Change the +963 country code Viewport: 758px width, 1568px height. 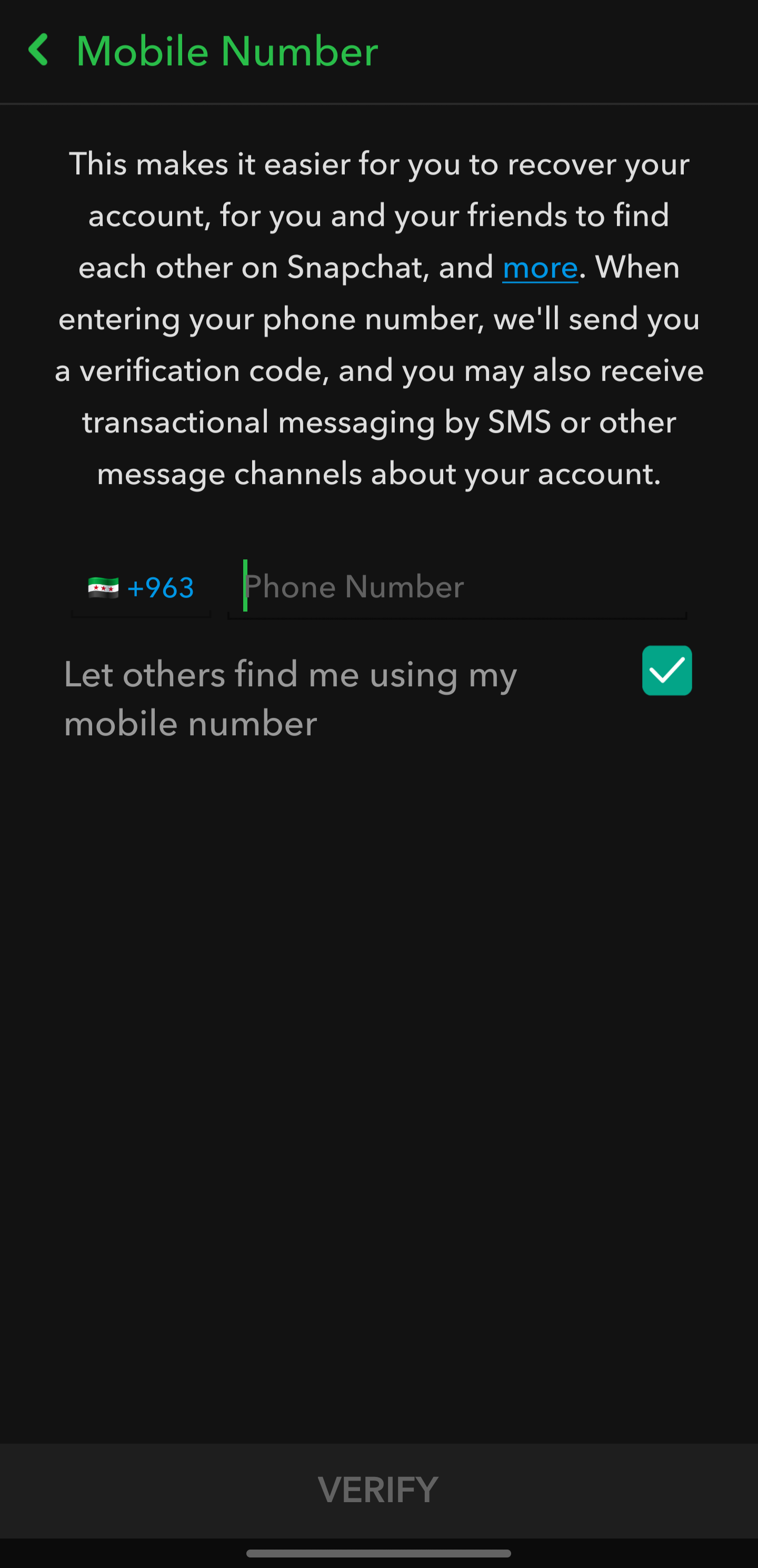[x=141, y=587]
